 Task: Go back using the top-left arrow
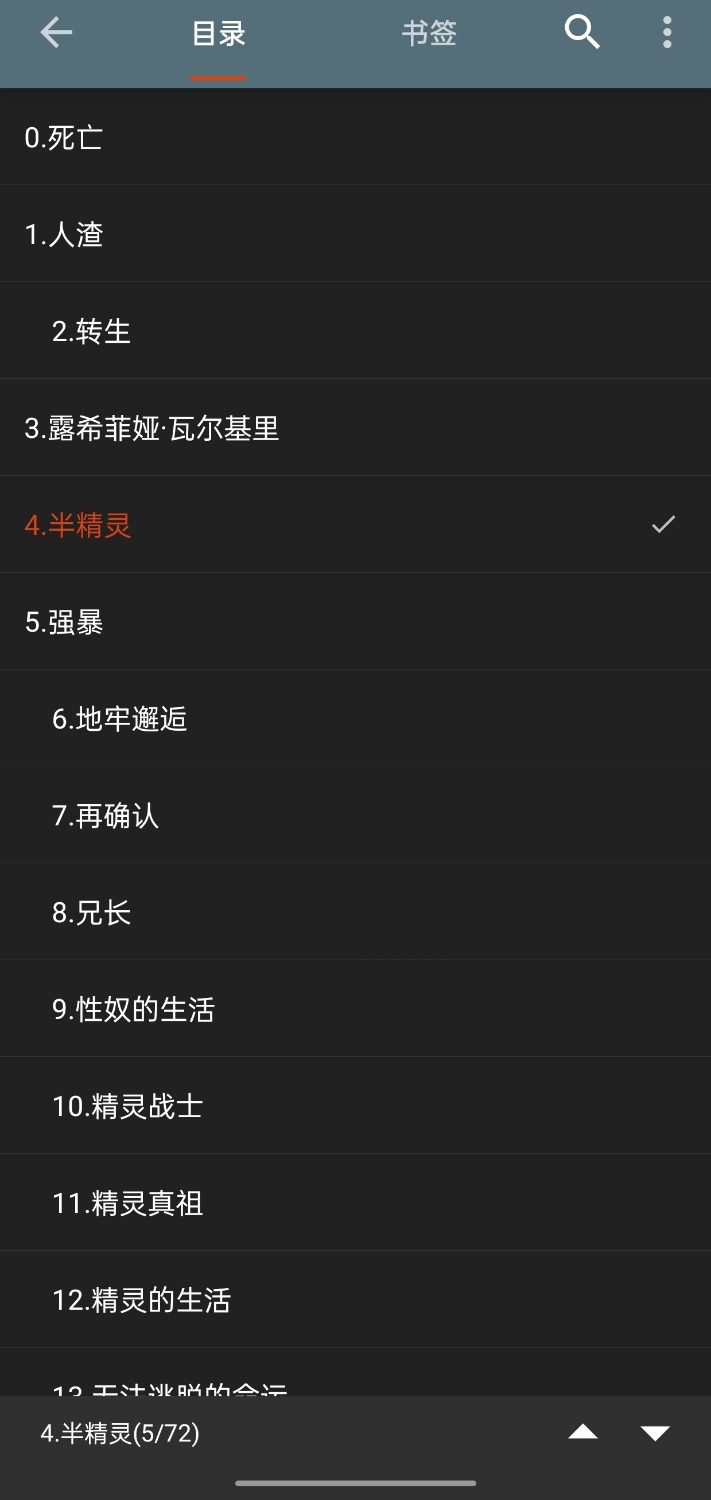56,33
